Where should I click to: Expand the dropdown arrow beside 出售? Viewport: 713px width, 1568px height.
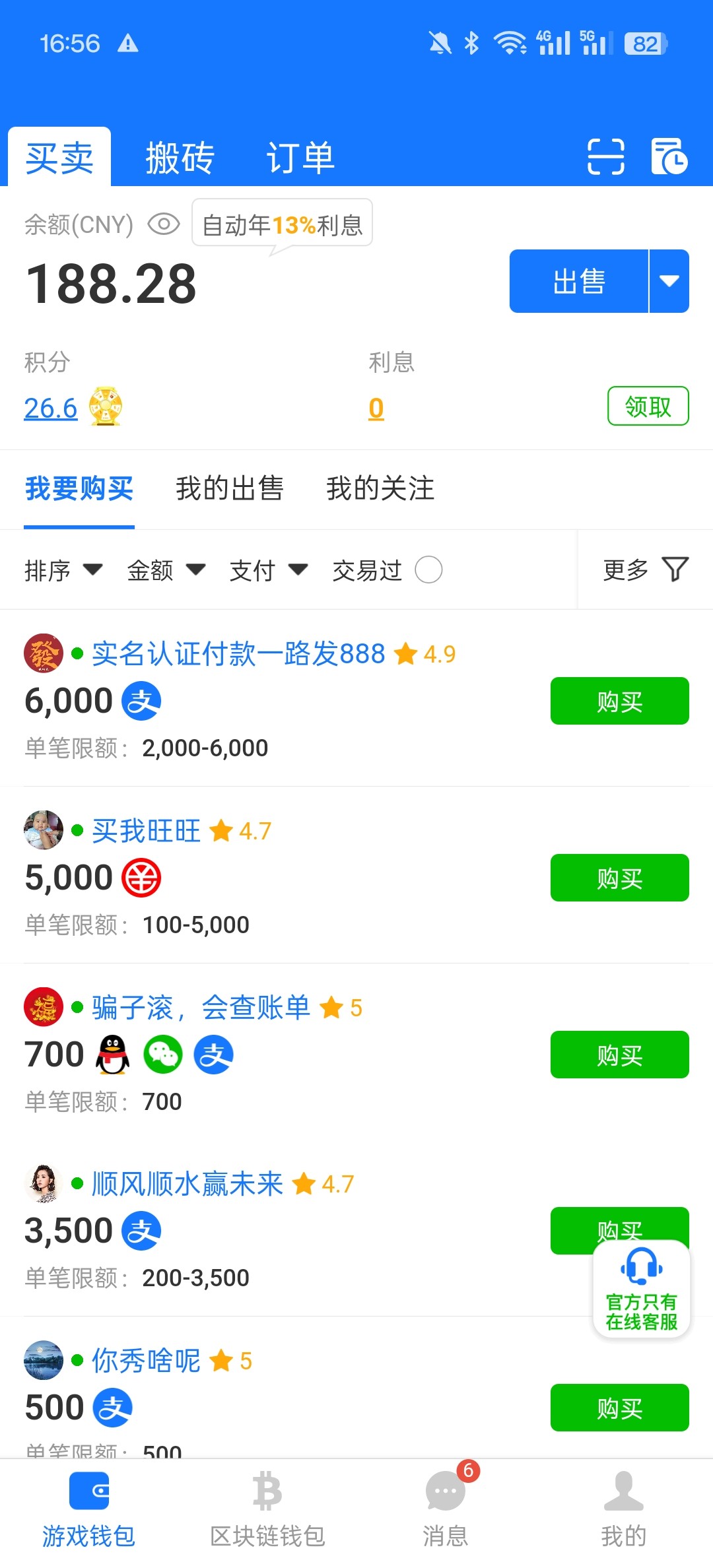point(669,281)
